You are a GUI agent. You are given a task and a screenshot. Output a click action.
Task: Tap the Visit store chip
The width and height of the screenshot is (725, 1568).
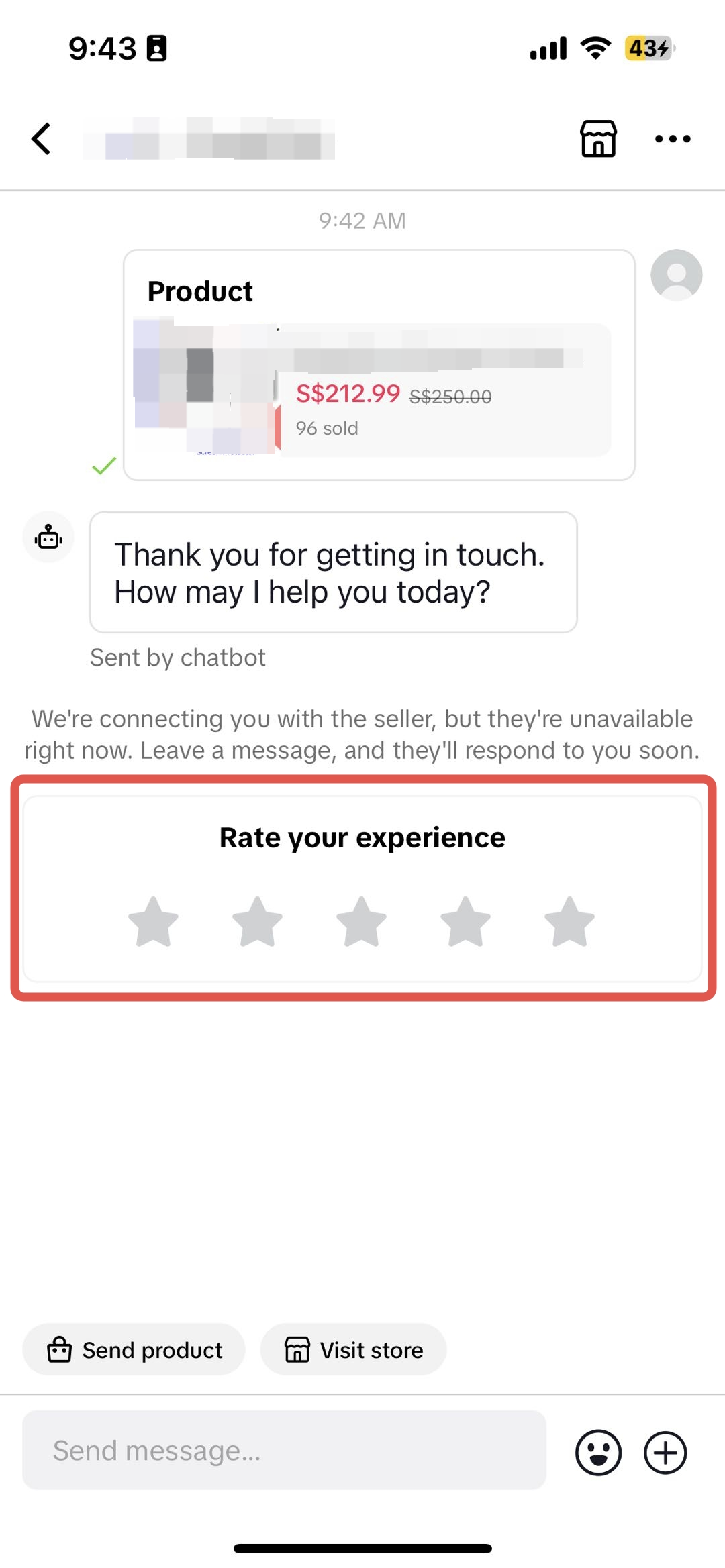click(x=354, y=1349)
